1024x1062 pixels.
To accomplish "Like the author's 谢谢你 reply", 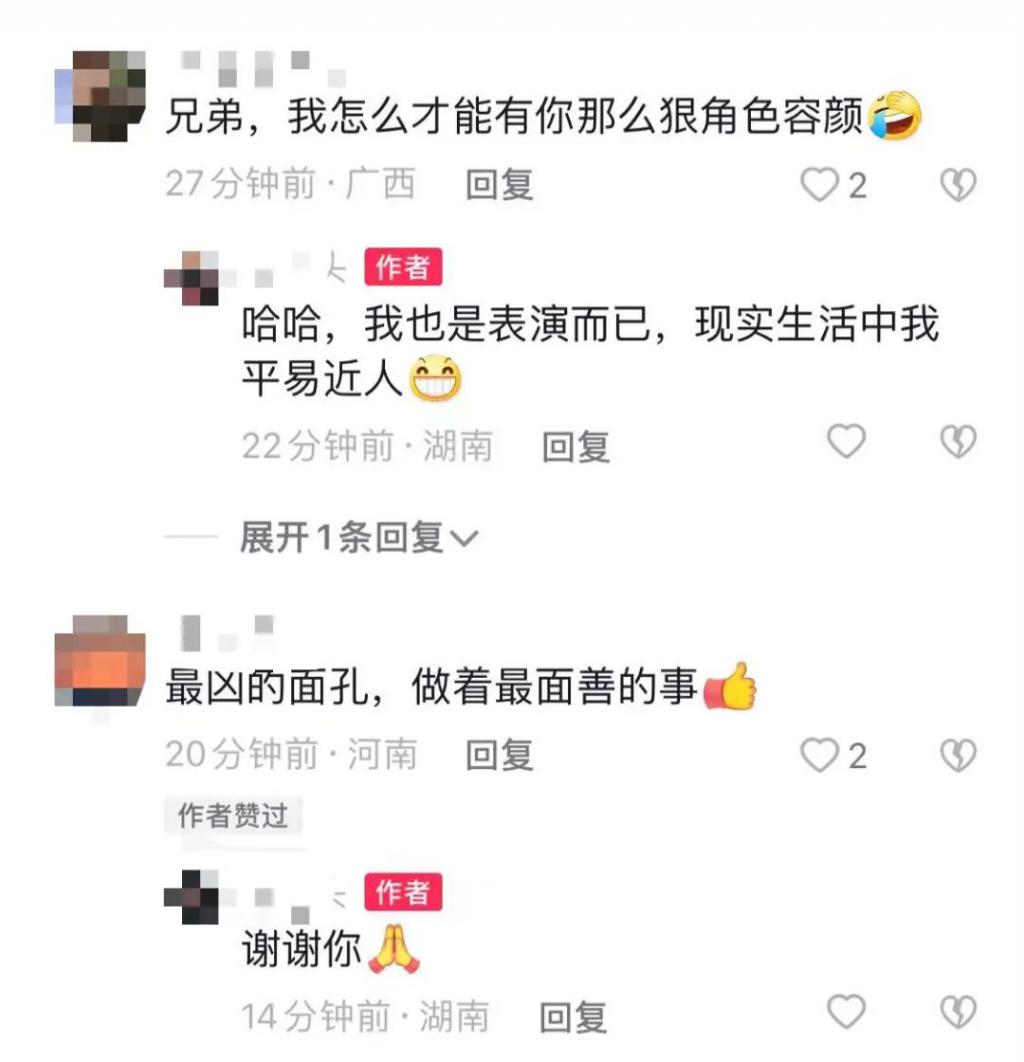I will [x=846, y=1012].
